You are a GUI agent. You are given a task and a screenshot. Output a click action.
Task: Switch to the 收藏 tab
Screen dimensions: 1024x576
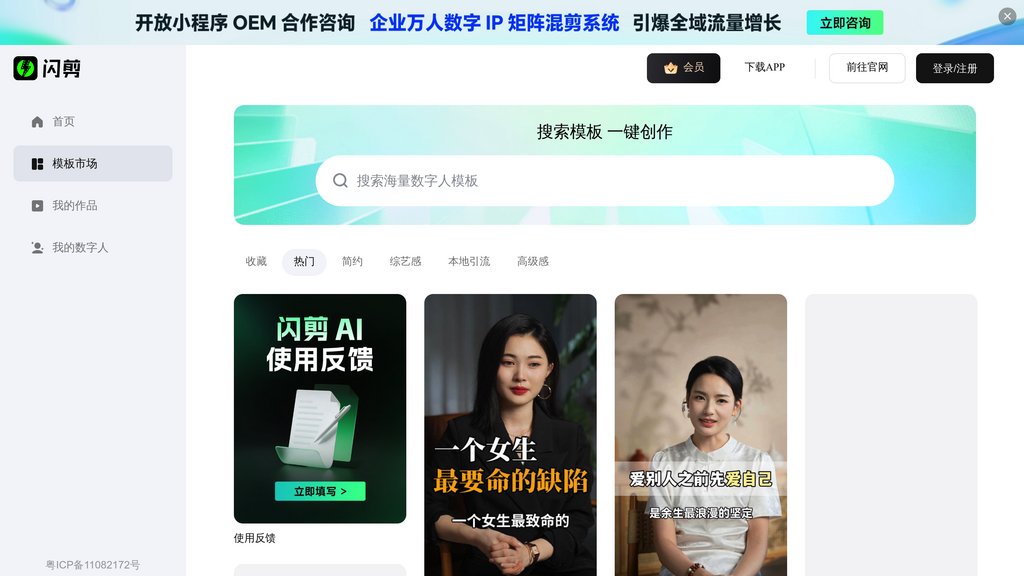[x=256, y=262]
